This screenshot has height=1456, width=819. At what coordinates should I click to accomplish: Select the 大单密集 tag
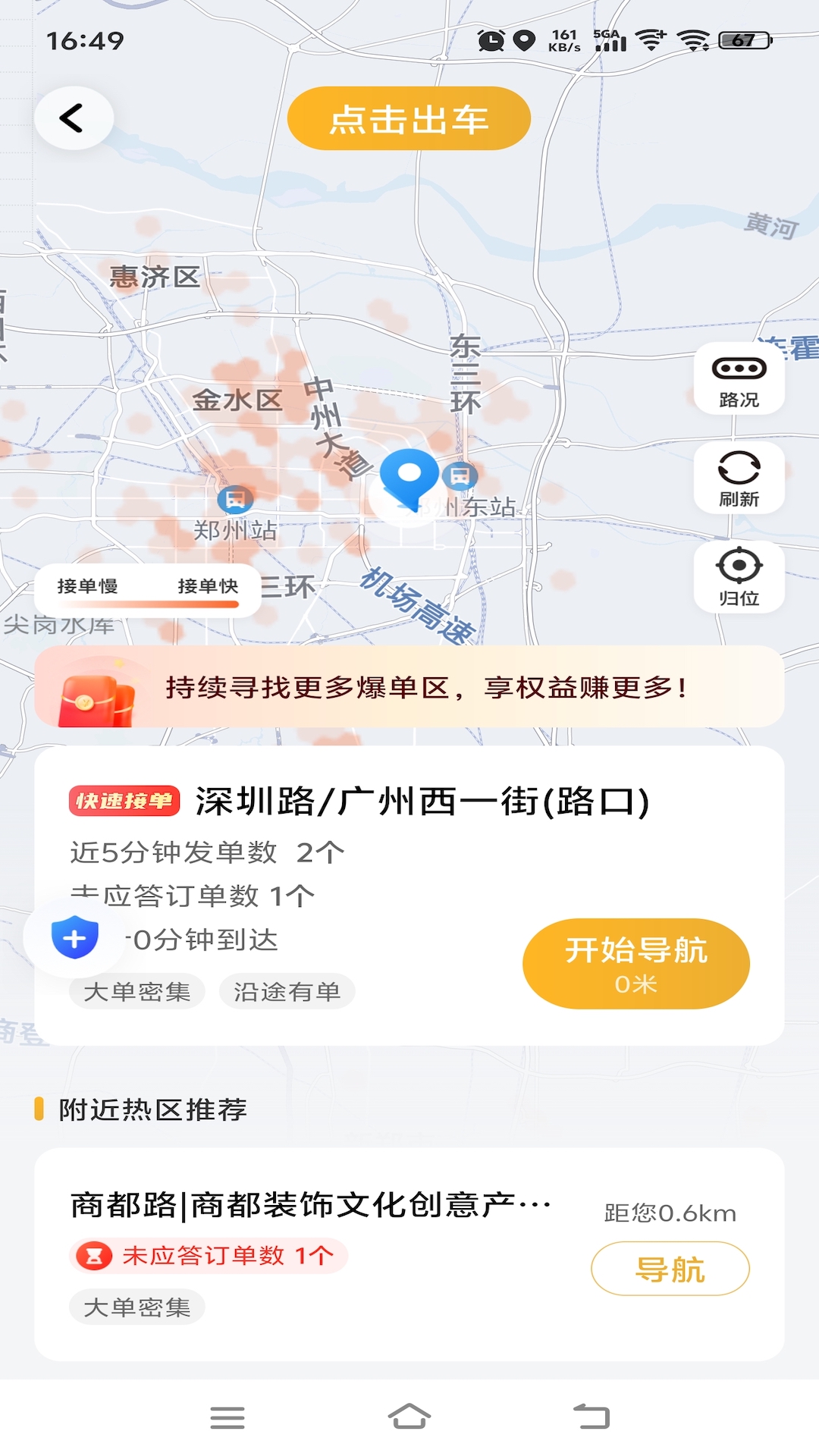pyautogui.click(x=136, y=991)
